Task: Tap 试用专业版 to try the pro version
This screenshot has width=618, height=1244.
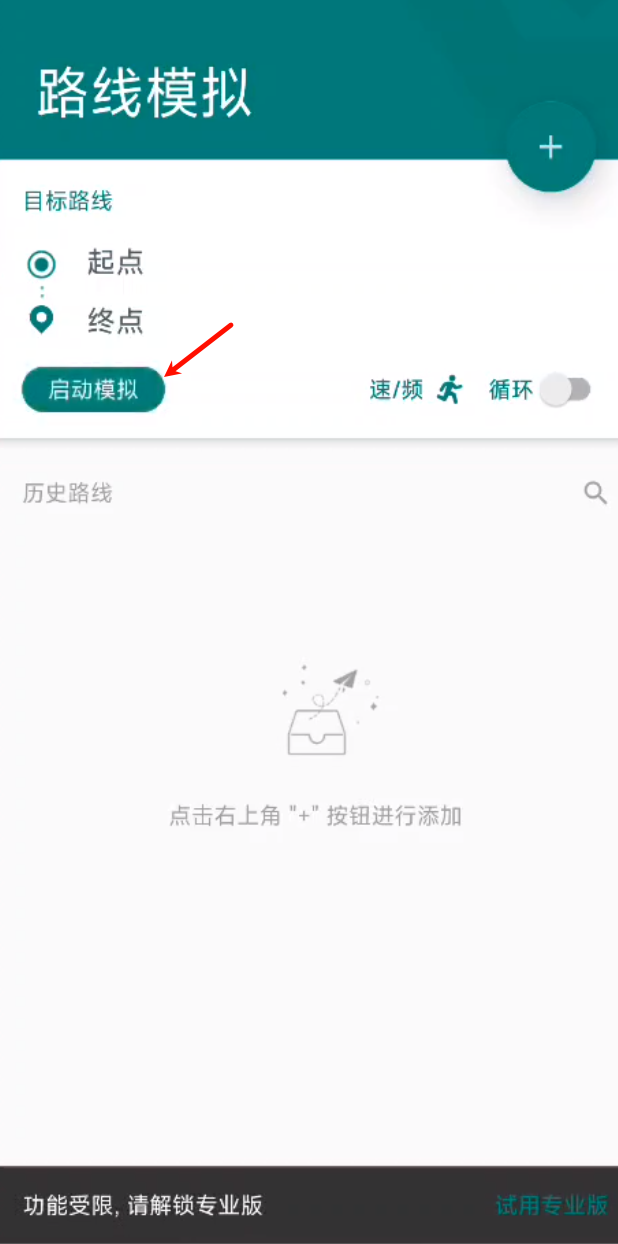Action: (551, 1205)
